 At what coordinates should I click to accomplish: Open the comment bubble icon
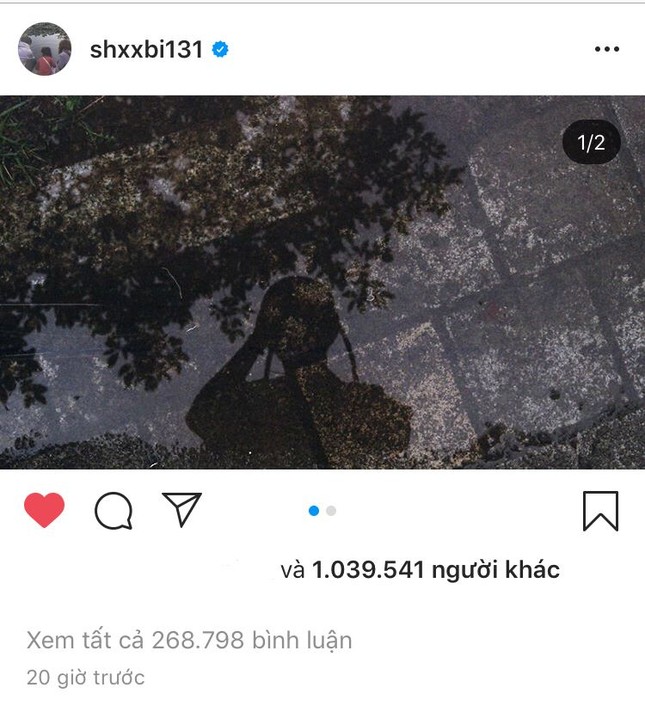click(113, 511)
